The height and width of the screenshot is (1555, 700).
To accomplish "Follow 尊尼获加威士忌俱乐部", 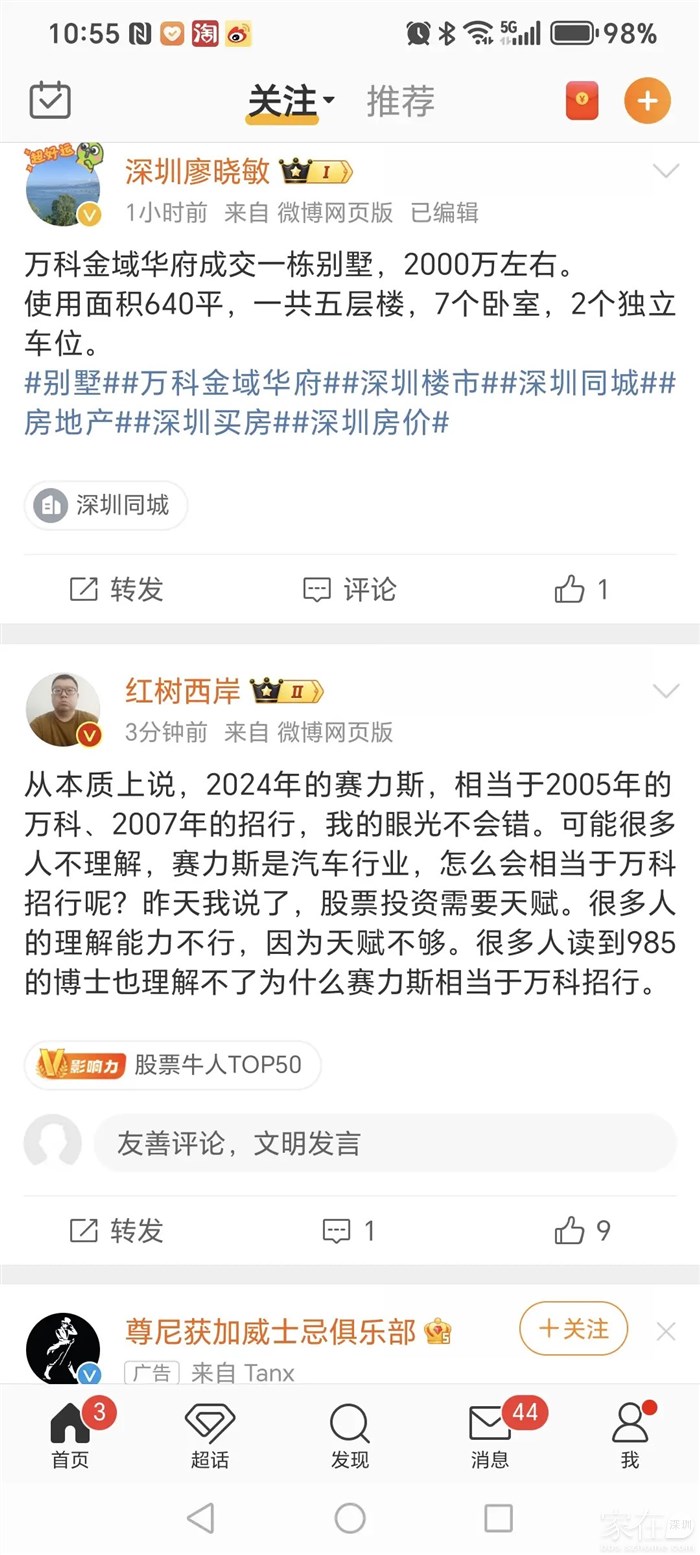I will (574, 1329).
